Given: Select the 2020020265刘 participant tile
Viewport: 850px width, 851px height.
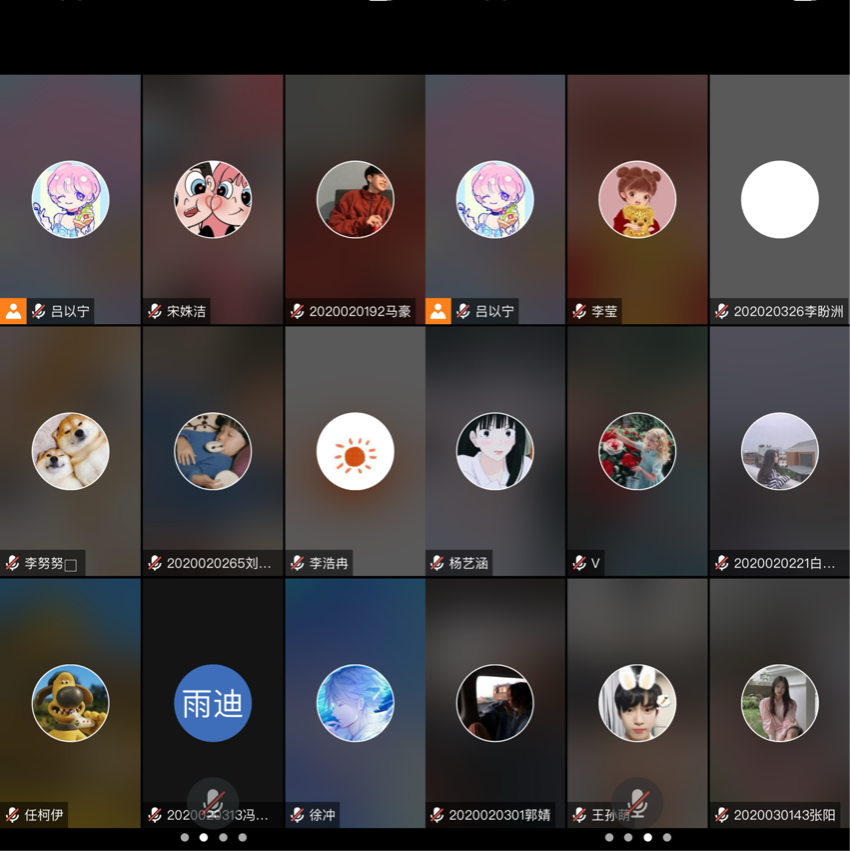Looking at the screenshot, I should (213, 452).
